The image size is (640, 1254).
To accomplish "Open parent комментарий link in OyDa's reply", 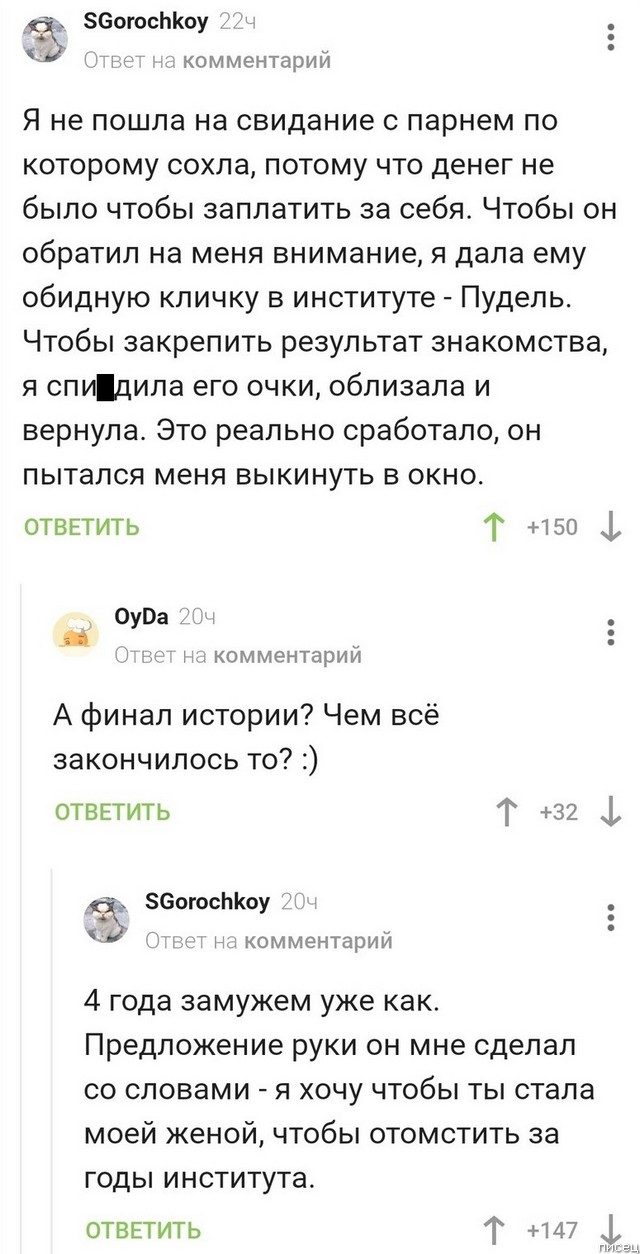I will (288, 655).
